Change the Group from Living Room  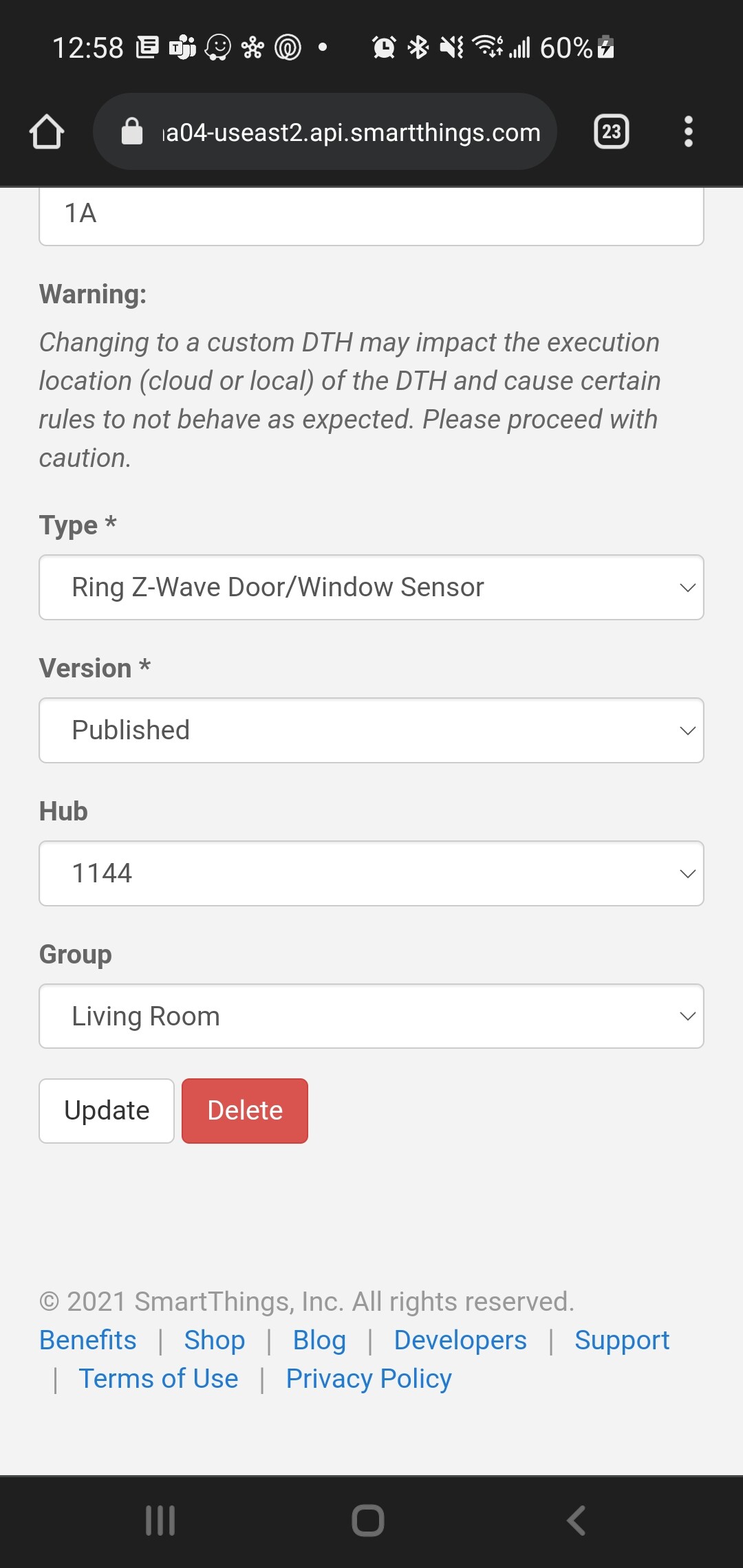(x=371, y=1016)
